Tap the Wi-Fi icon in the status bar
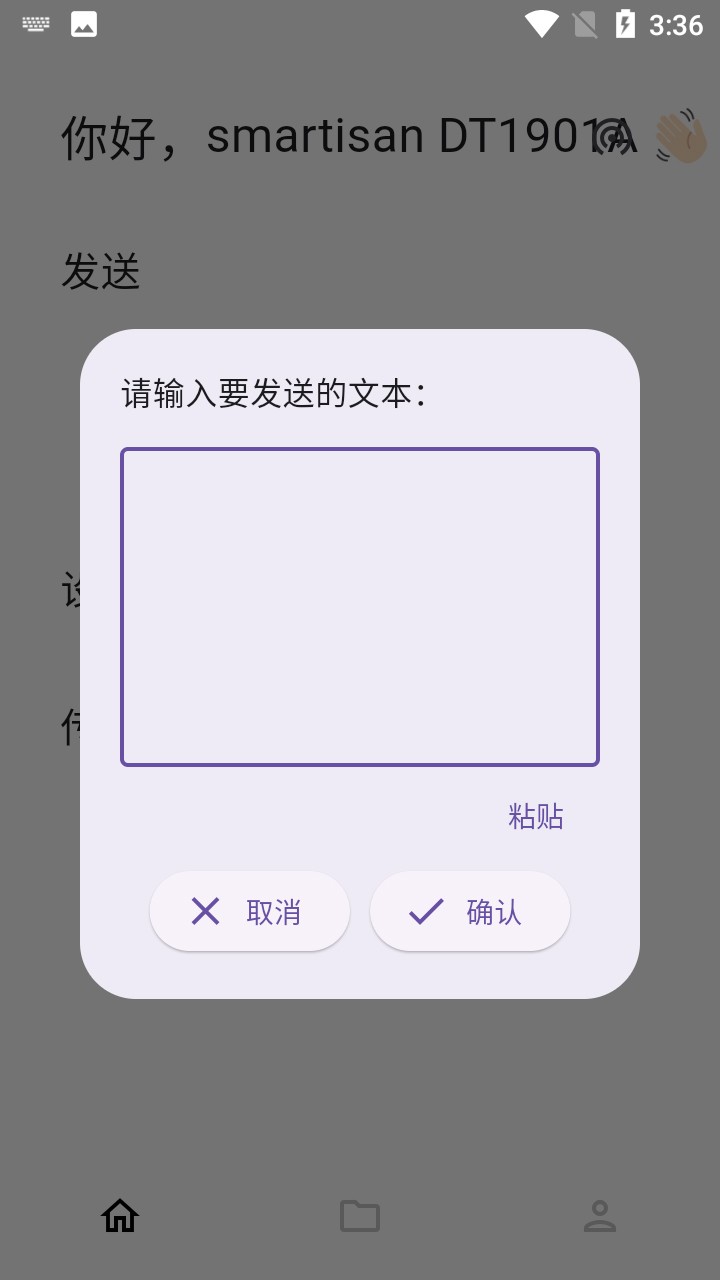Viewport: 720px width, 1280px height. 541,24
